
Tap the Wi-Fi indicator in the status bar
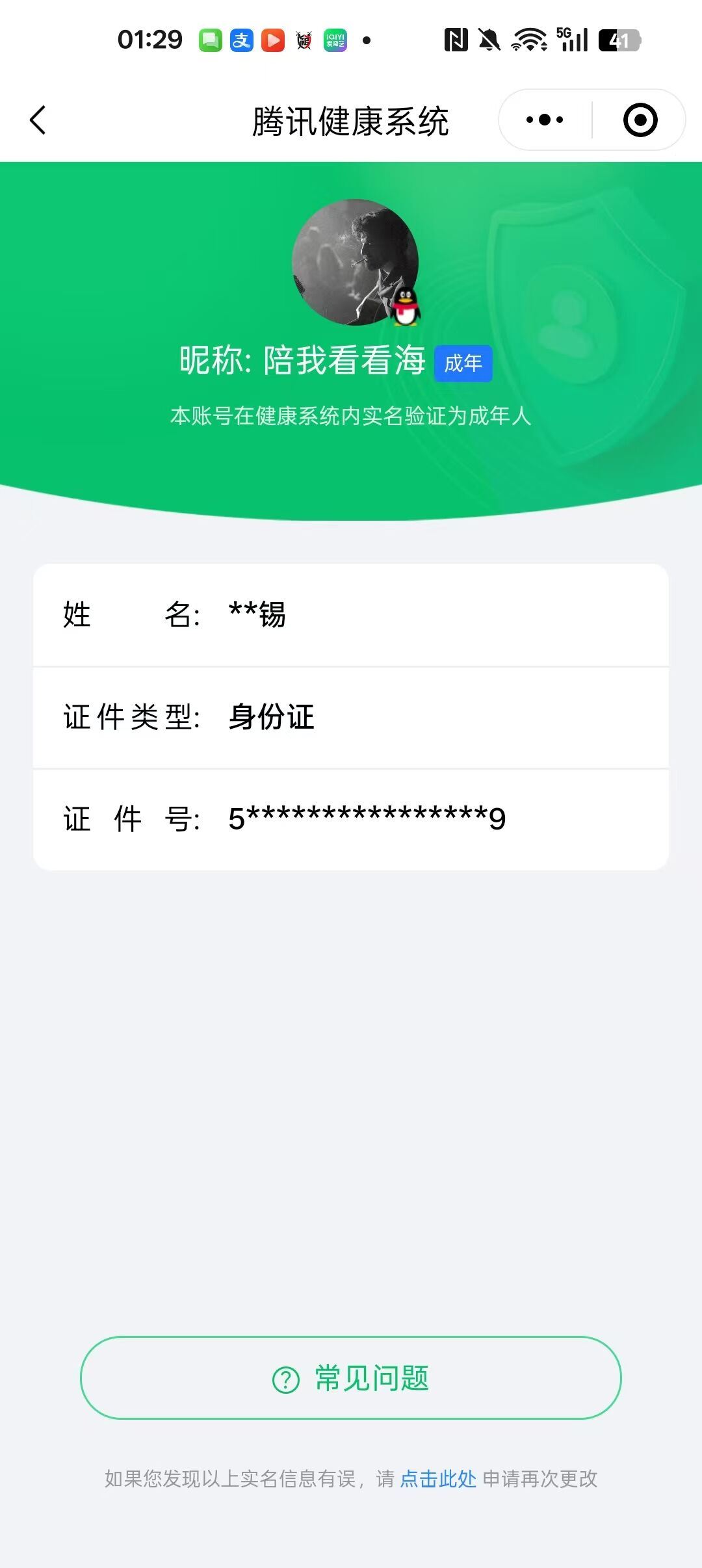point(528,40)
